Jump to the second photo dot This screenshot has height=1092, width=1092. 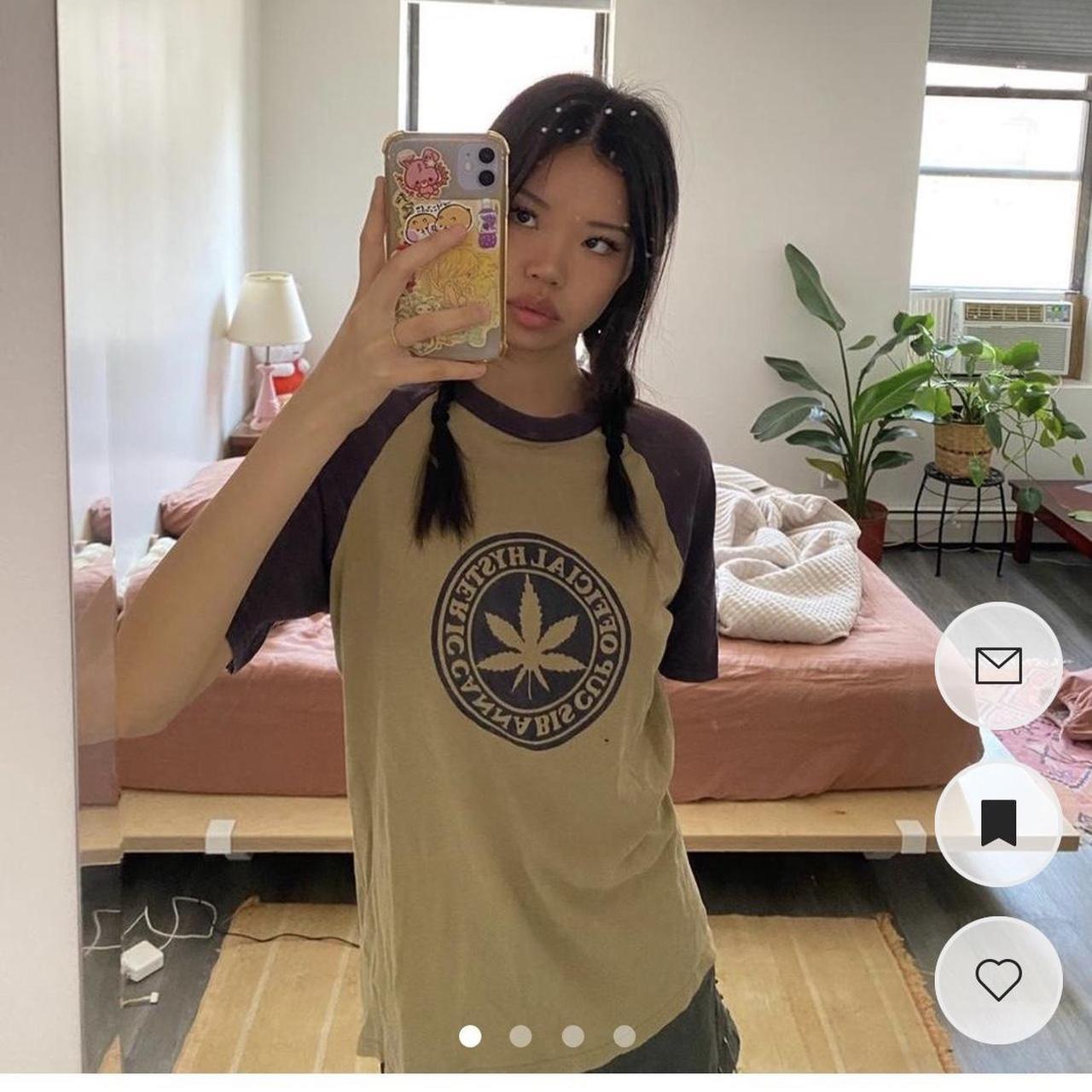pyautogui.click(x=520, y=1037)
